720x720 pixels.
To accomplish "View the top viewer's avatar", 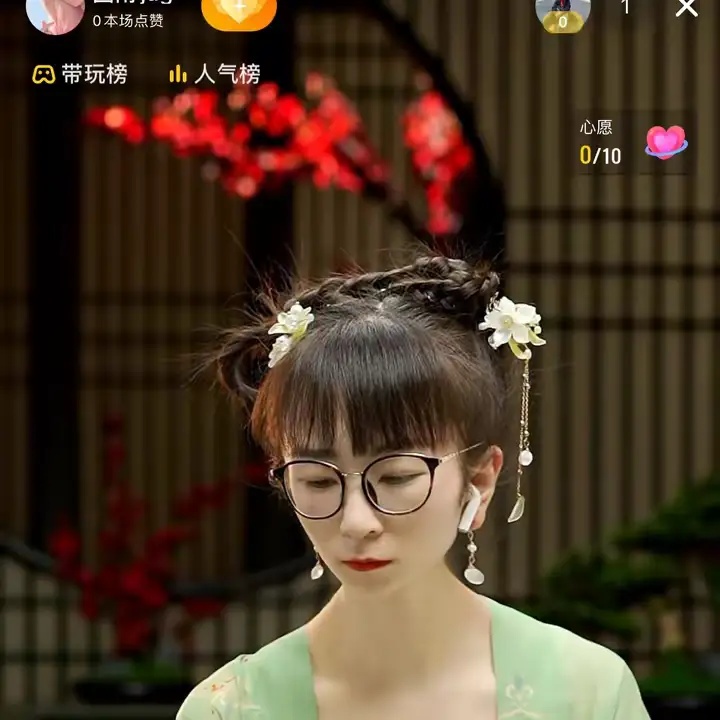I will pos(563,12).
